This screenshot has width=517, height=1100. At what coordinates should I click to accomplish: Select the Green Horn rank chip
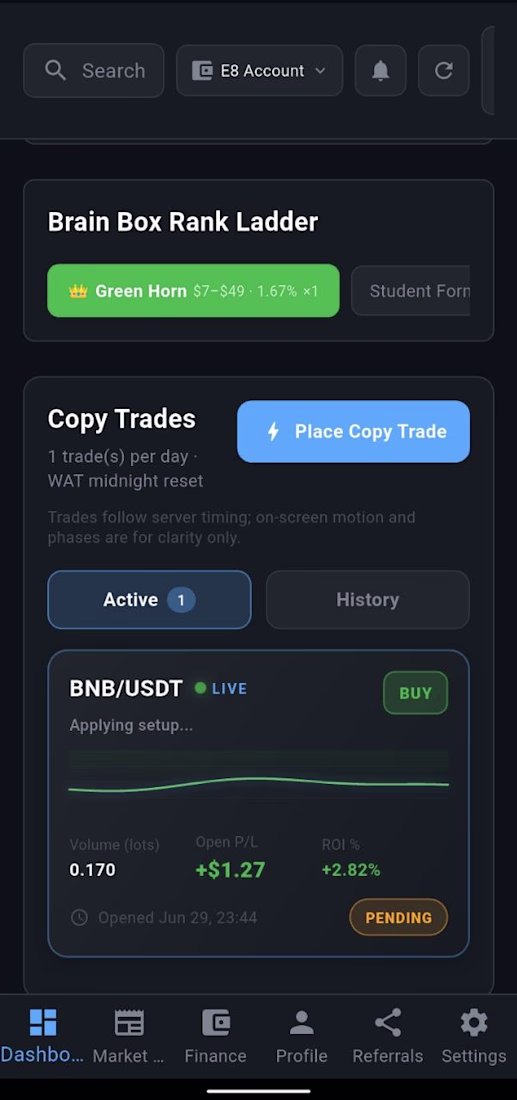pyautogui.click(x=193, y=290)
